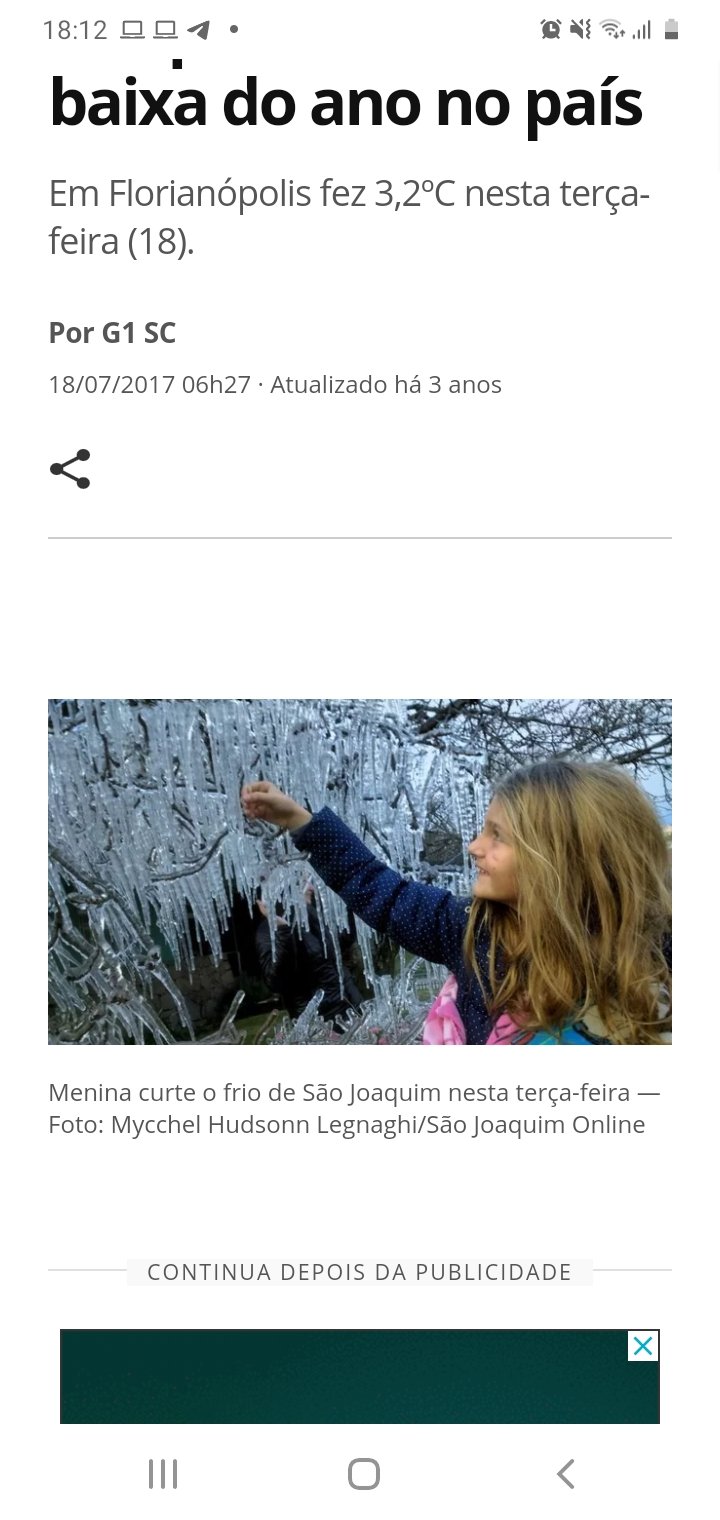Close the advertisement banner
This screenshot has width=720, height=1520.
tap(643, 1346)
